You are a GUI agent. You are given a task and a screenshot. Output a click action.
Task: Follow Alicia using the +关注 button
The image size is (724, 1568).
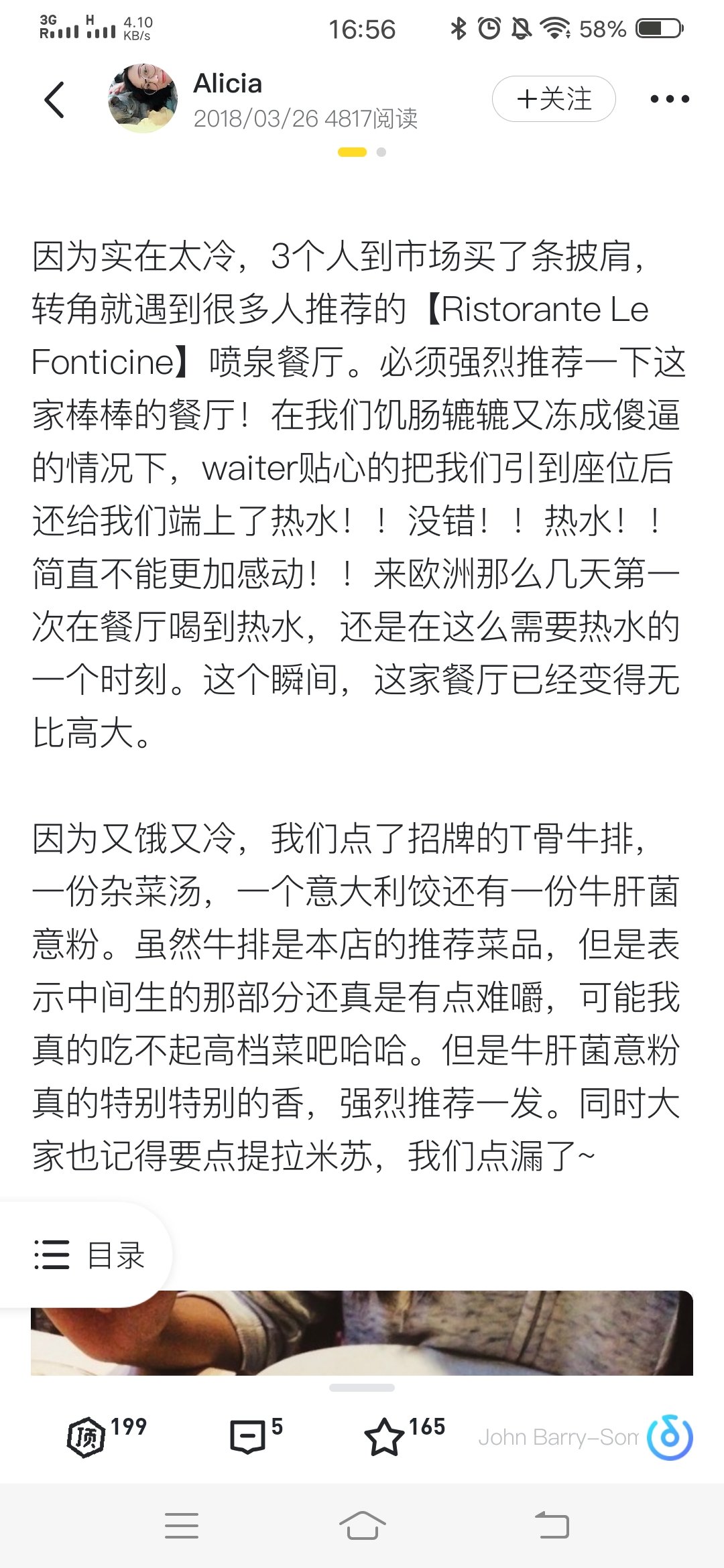[553, 98]
